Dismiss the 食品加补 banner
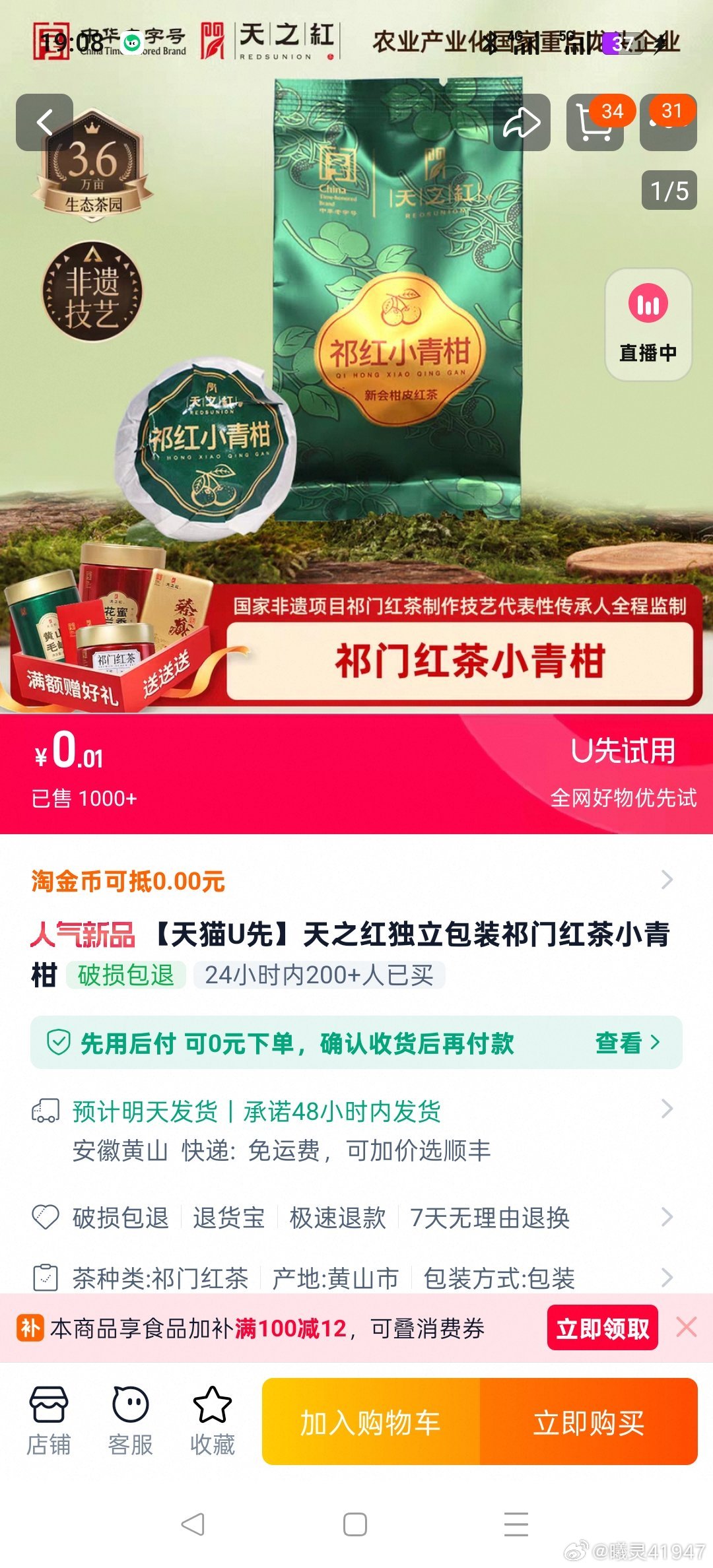 coord(687,1326)
